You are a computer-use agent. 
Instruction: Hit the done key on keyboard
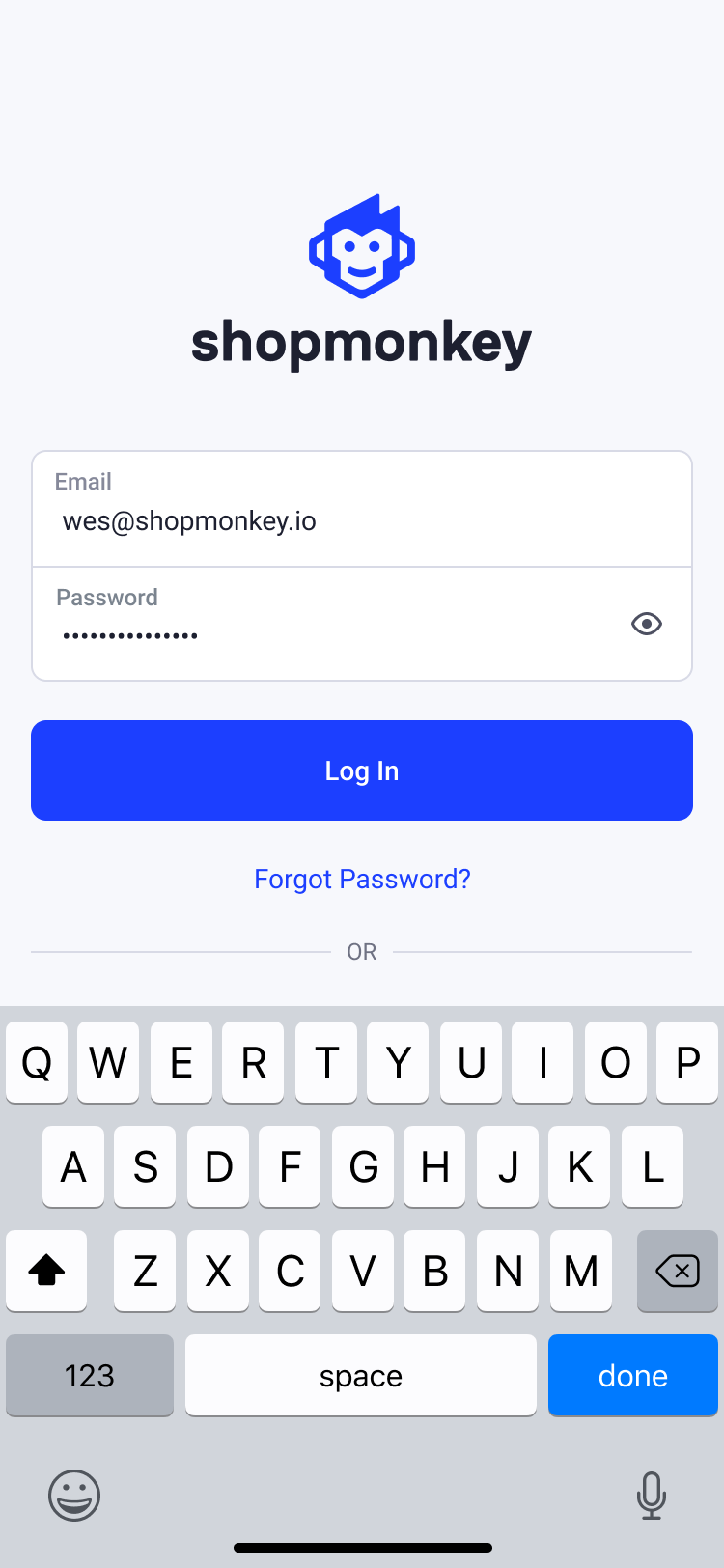click(x=632, y=1375)
